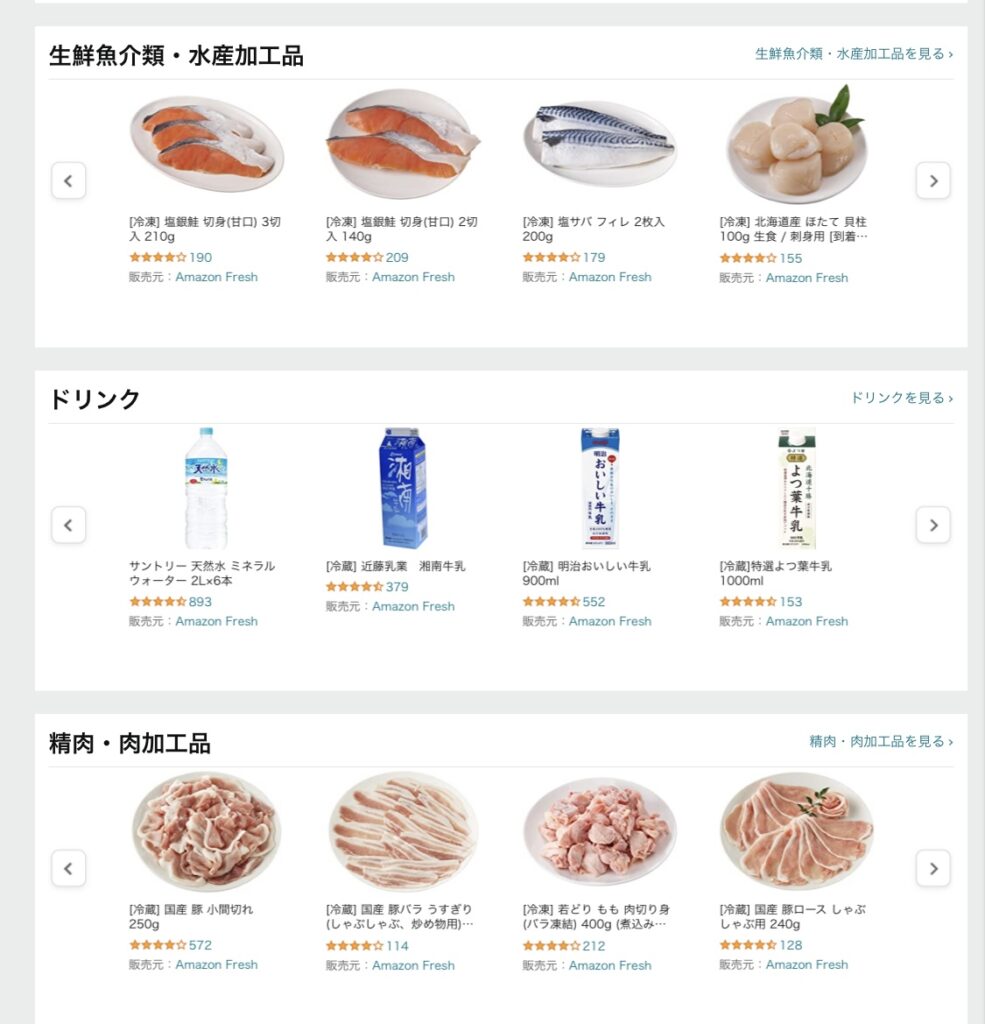
Task: Open 明治おいしい牛乳 900ml product
Action: pyautogui.click(x=586, y=573)
